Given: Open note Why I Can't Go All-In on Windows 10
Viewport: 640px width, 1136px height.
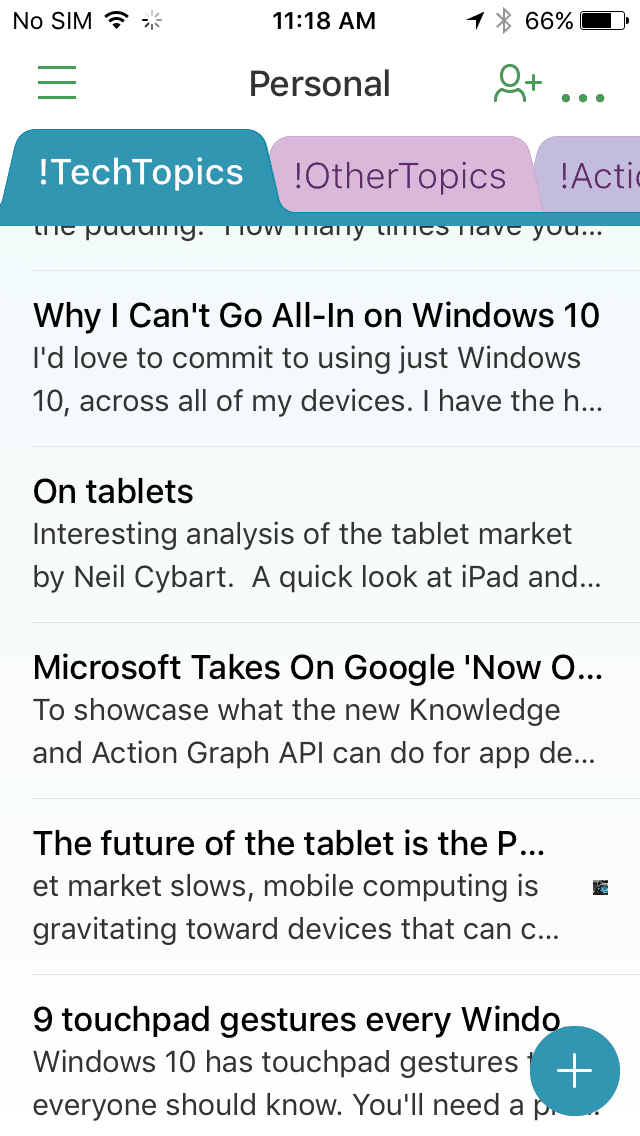Looking at the screenshot, I should click(x=320, y=359).
